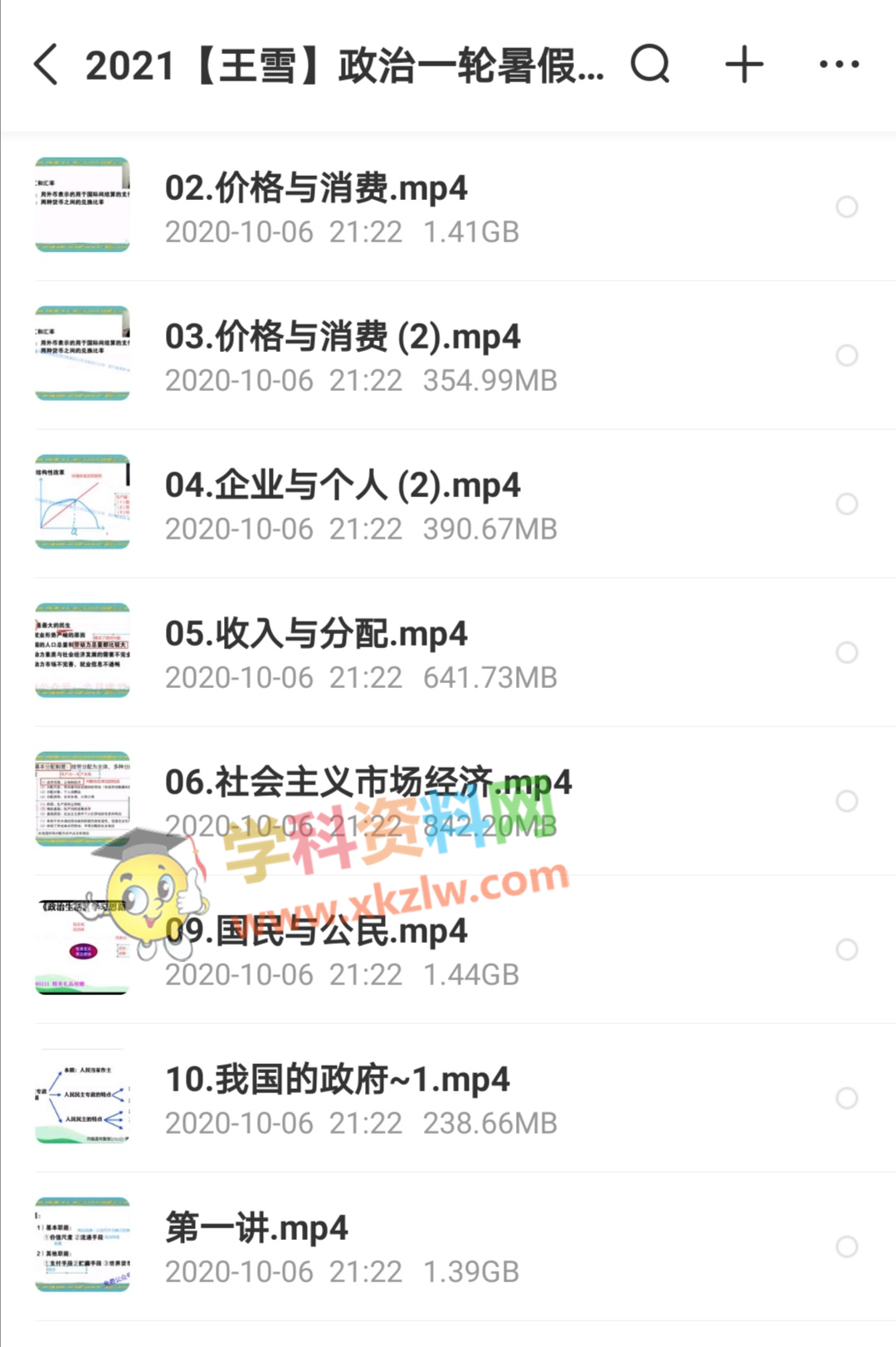The image size is (896, 1347).
Task: Open 06.社会主义市场经济.mp4
Action: 368,783
